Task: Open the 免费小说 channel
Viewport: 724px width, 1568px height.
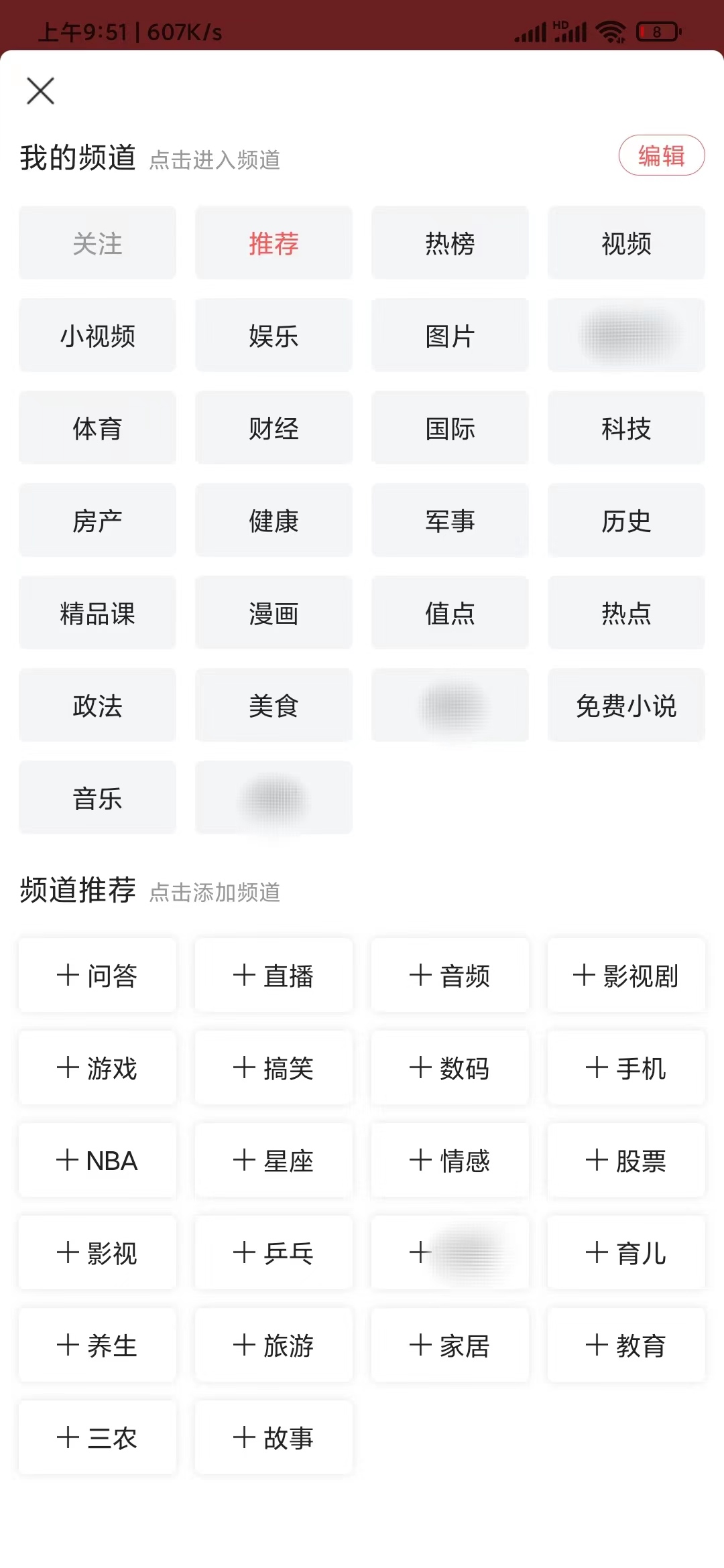Action: (627, 706)
